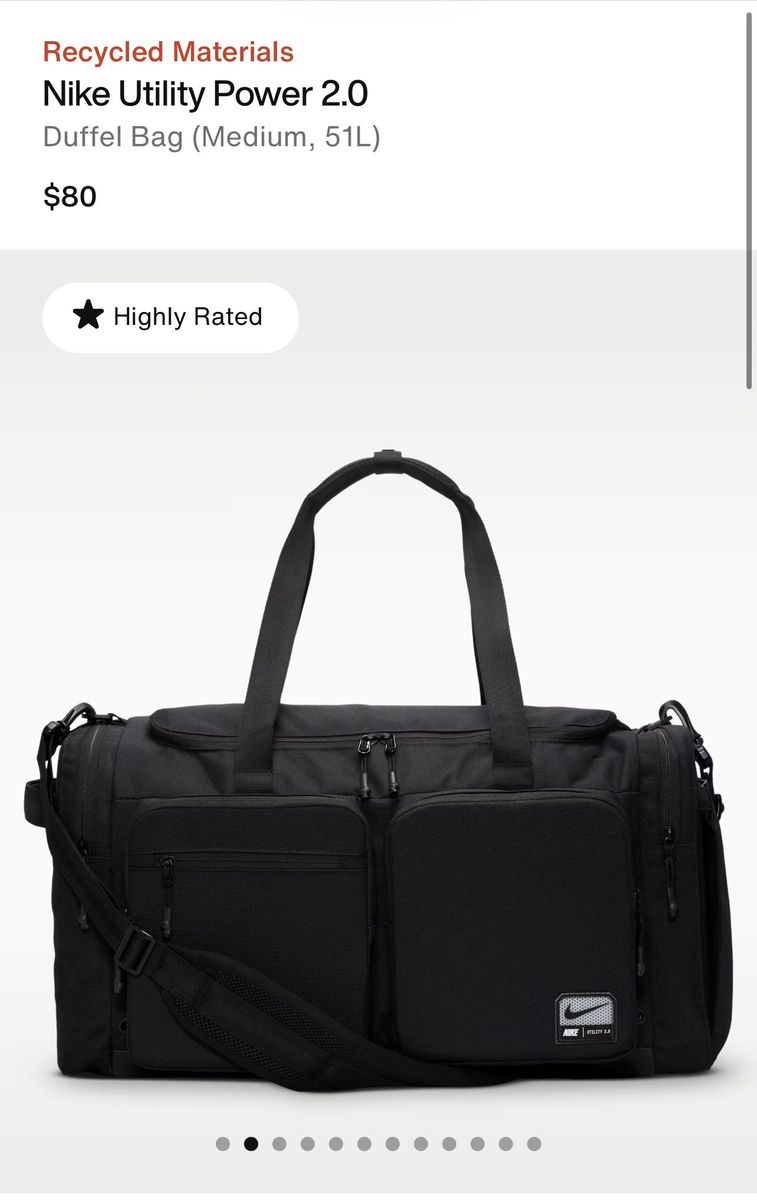
Task: Open the Highly Rated reviews badge
Action: click(169, 317)
